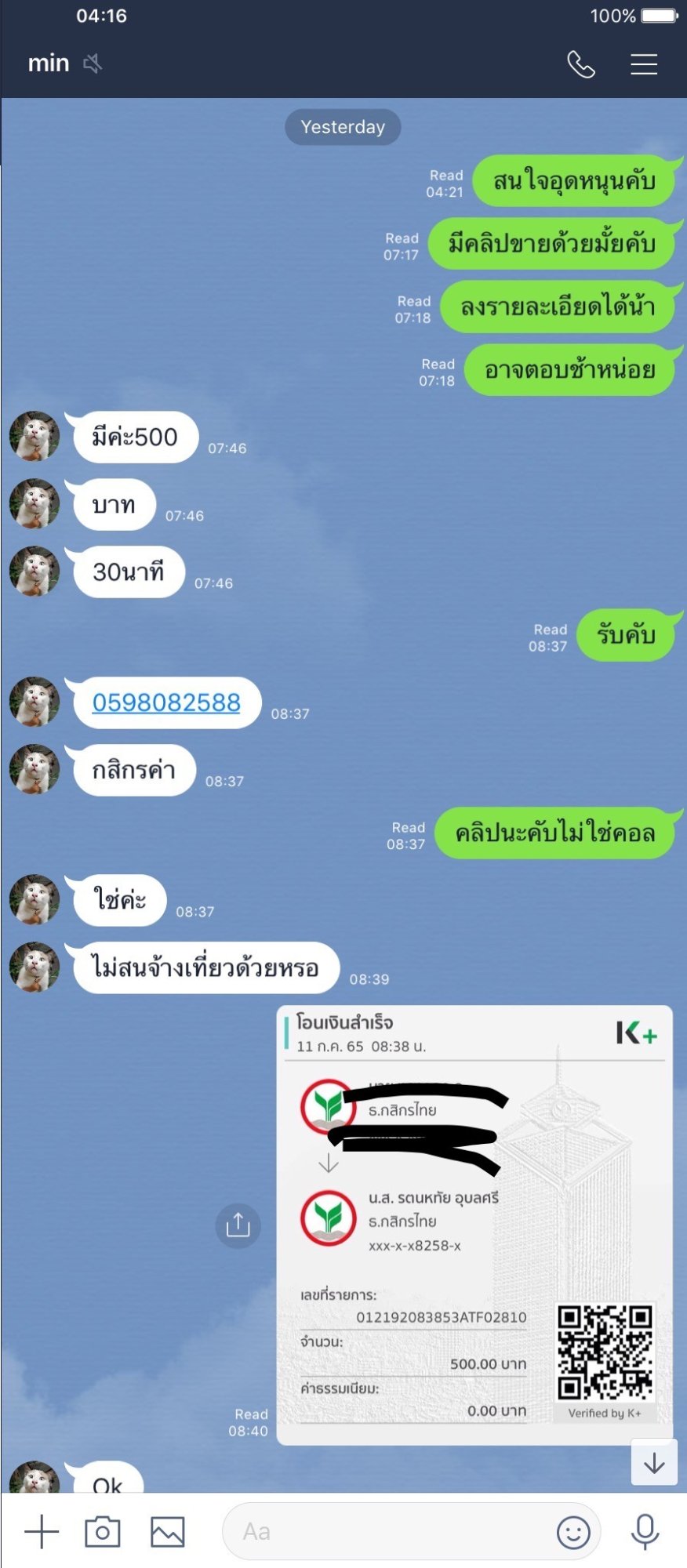
Task: Open the chat hamburger menu
Action: 644,64
